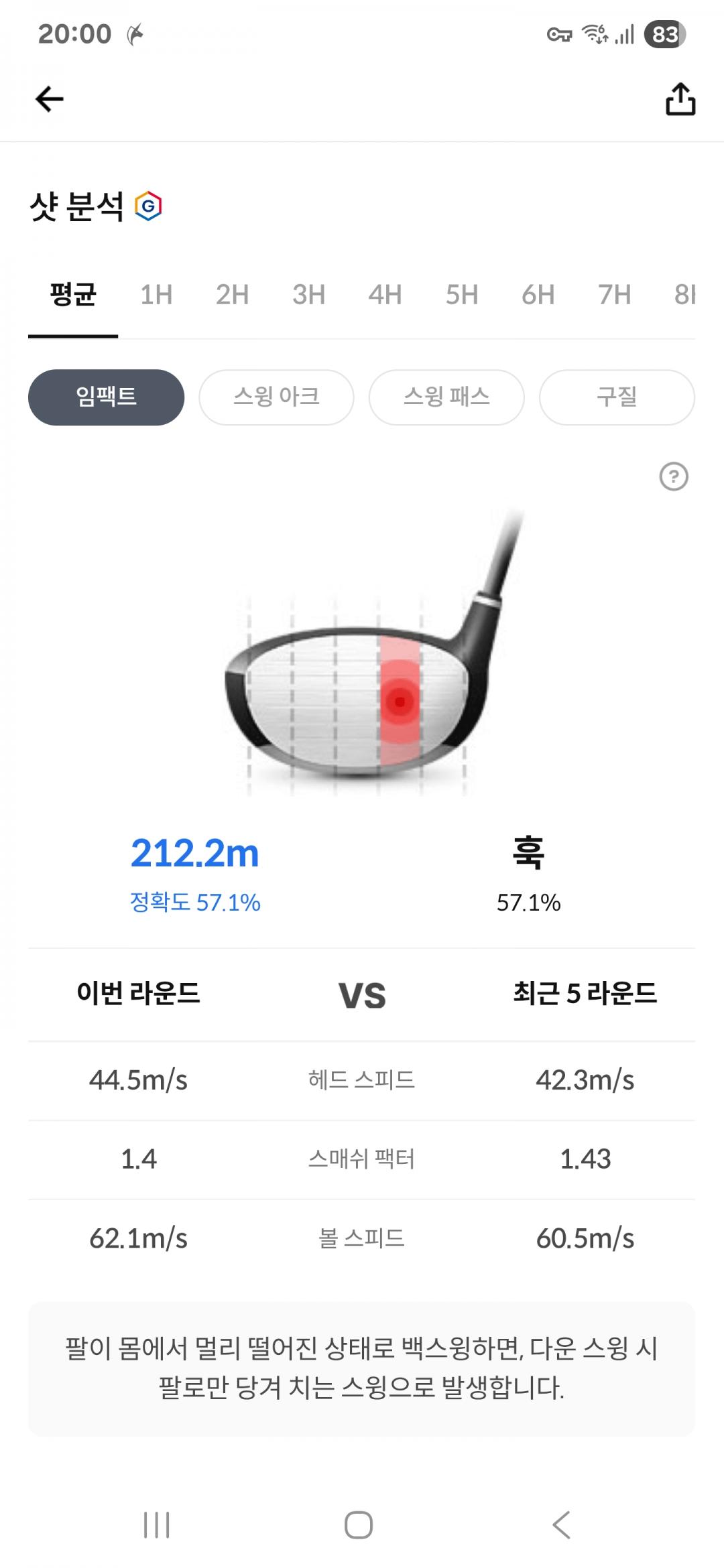Tap the system home button
The height and width of the screenshot is (1568, 724).
point(359,1525)
